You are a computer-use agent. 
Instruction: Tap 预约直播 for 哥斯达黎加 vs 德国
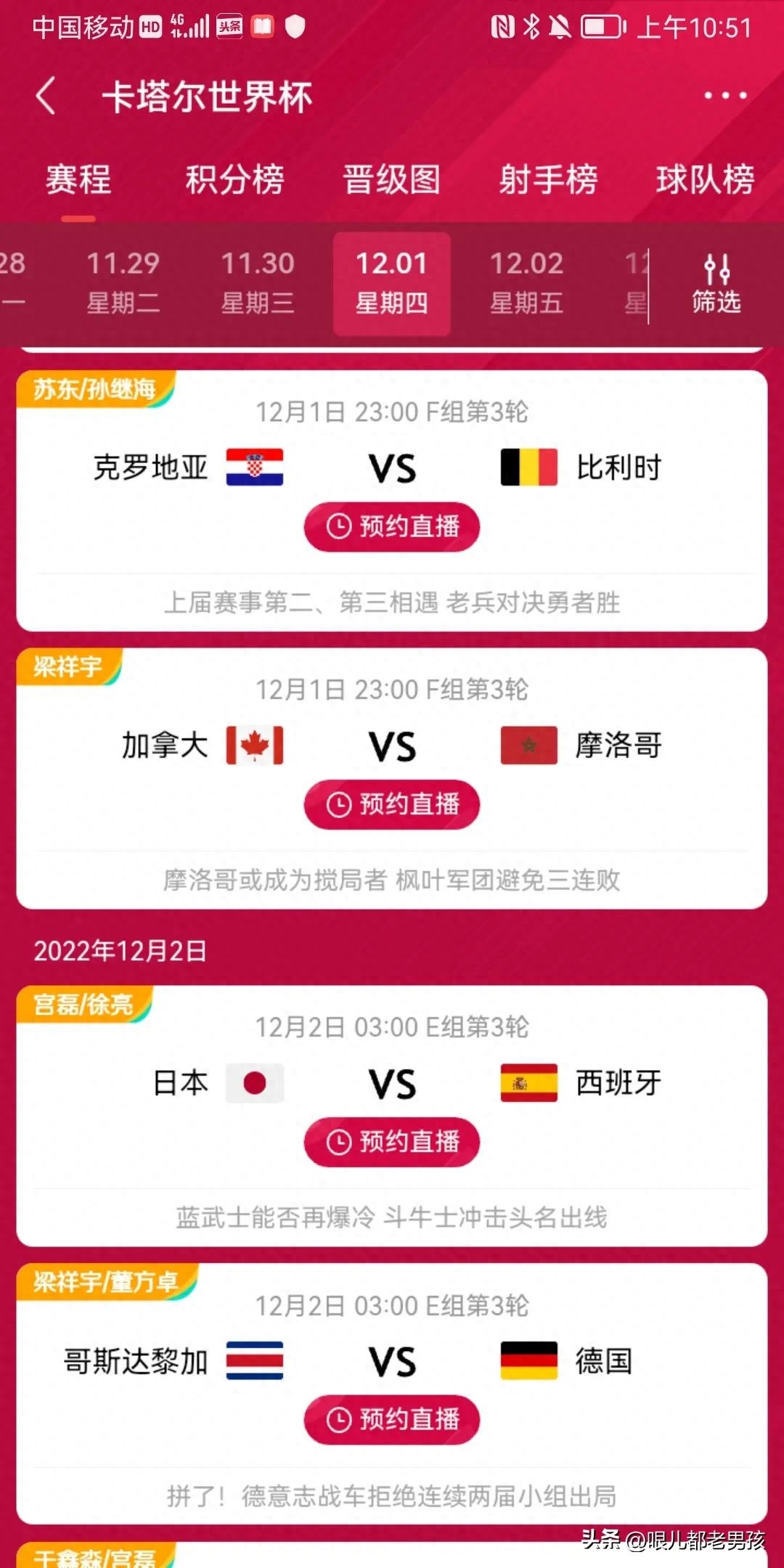click(x=392, y=1419)
